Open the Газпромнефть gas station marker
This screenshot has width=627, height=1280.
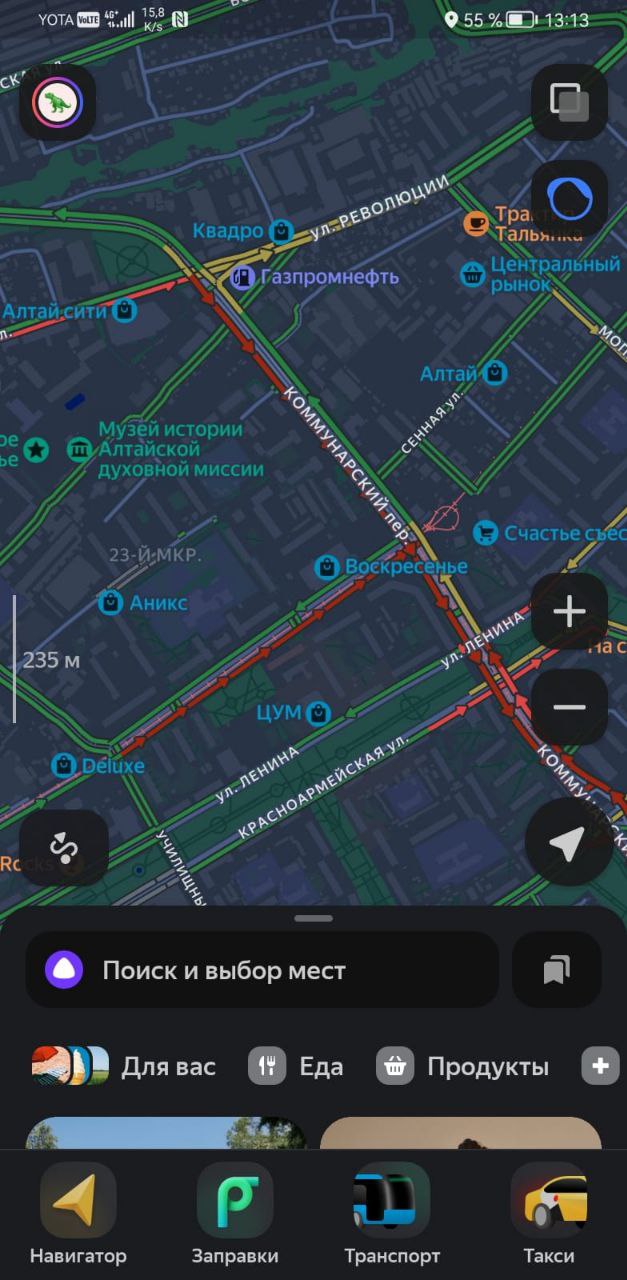pyautogui.click(x=315, y=277)
